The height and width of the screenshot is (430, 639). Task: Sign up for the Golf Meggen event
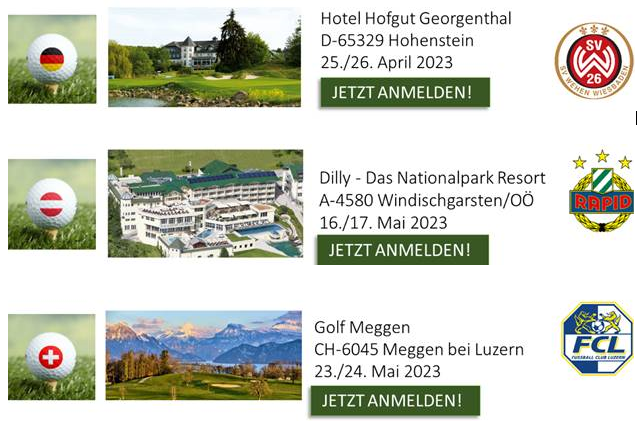(394, 401)
